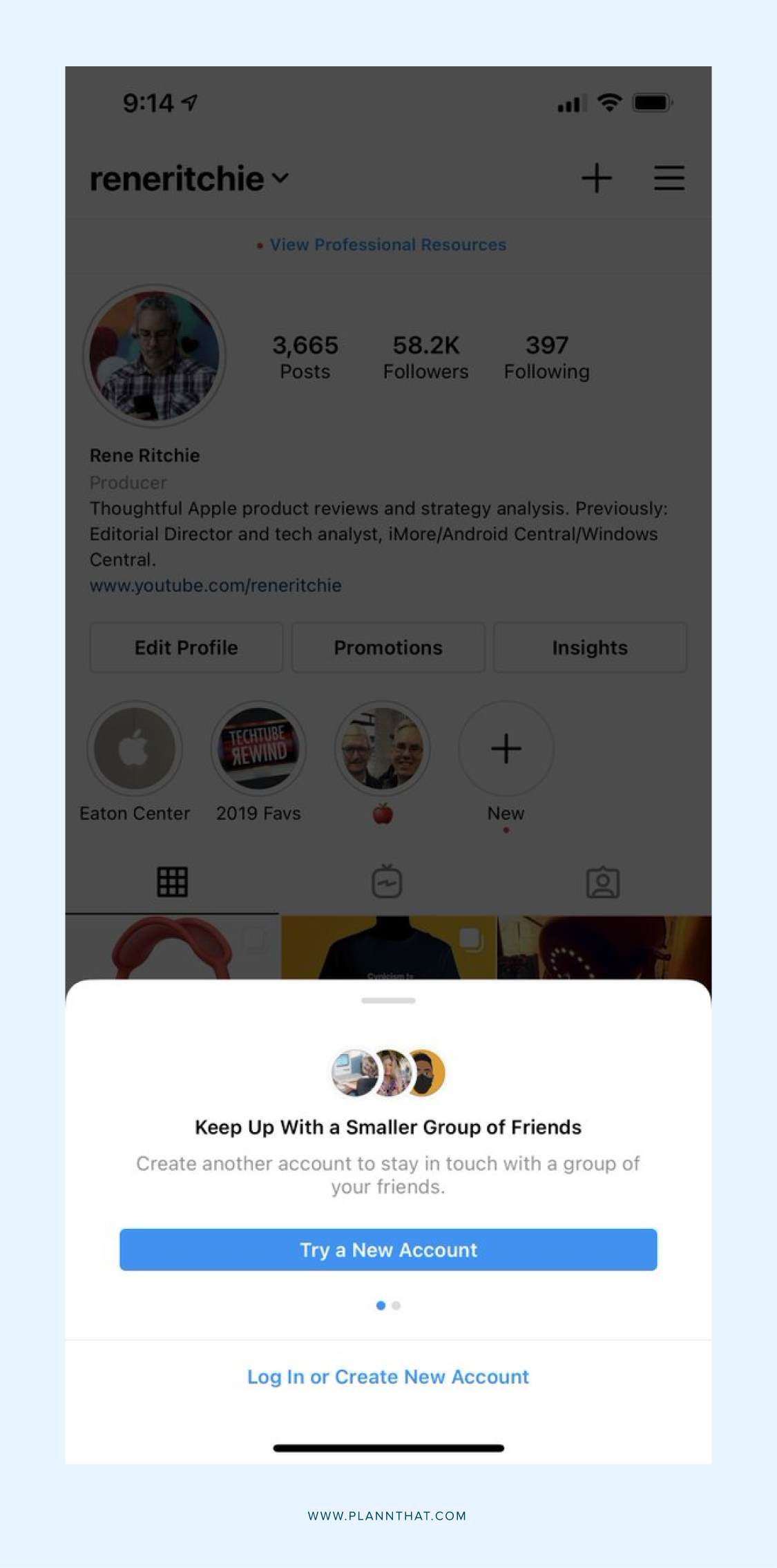The image size is (777, 1568).
Task: Create new post with plus icon
Action: pos(597,178)
